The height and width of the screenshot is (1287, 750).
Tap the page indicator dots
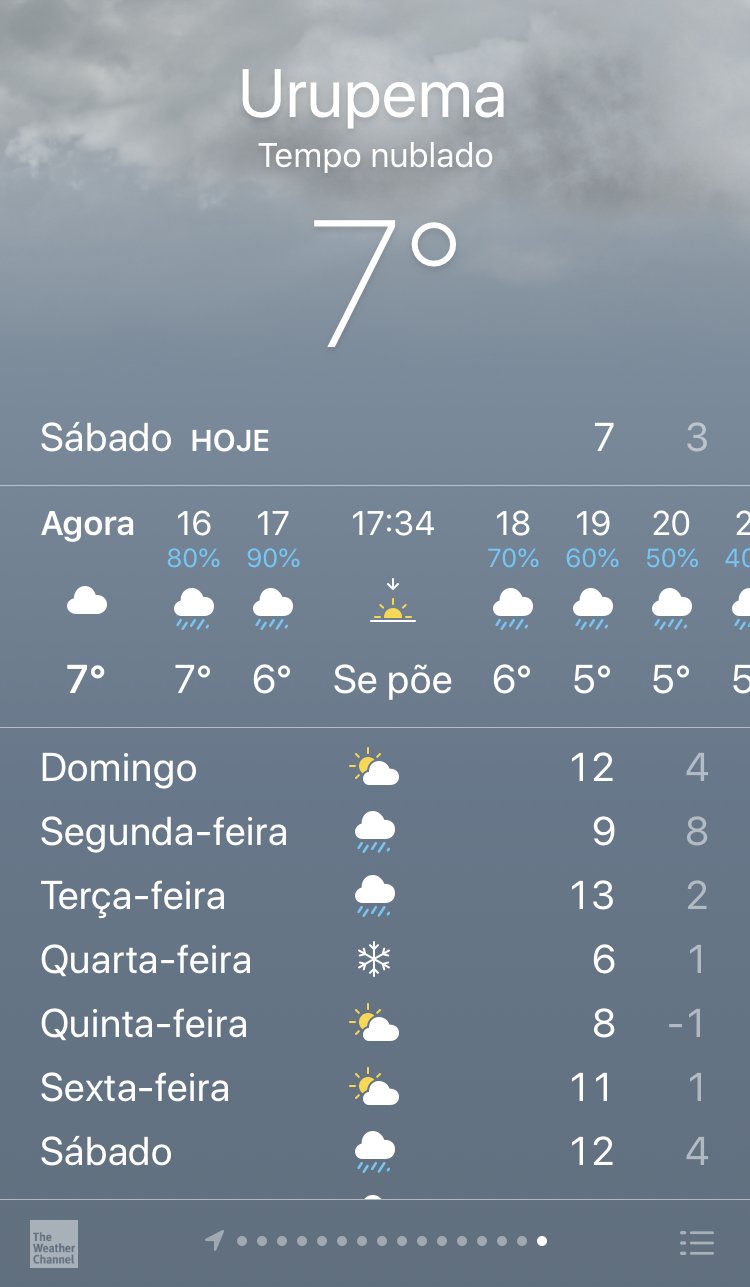click(376, 1241)
